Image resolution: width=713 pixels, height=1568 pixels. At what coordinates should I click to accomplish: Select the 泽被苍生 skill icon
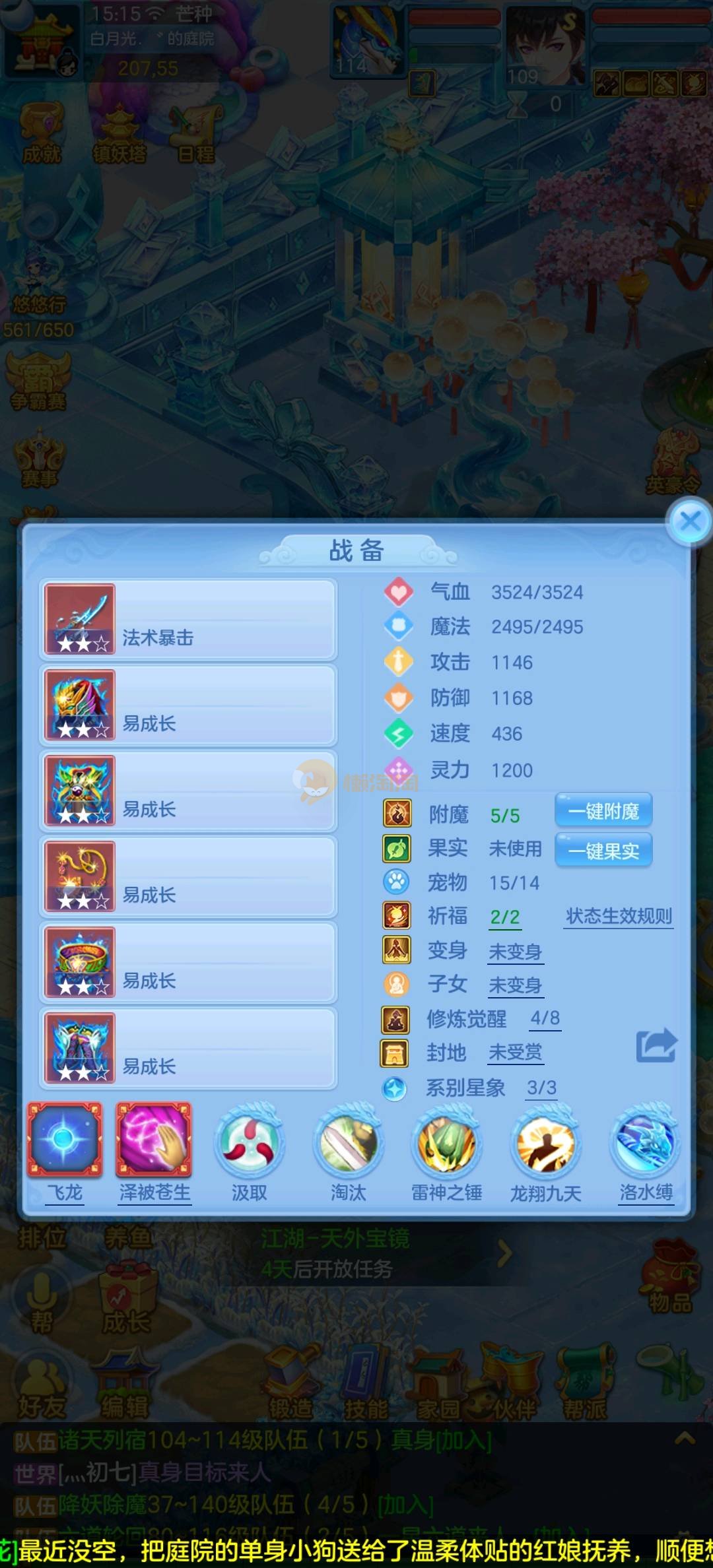tap(154, 1140)
